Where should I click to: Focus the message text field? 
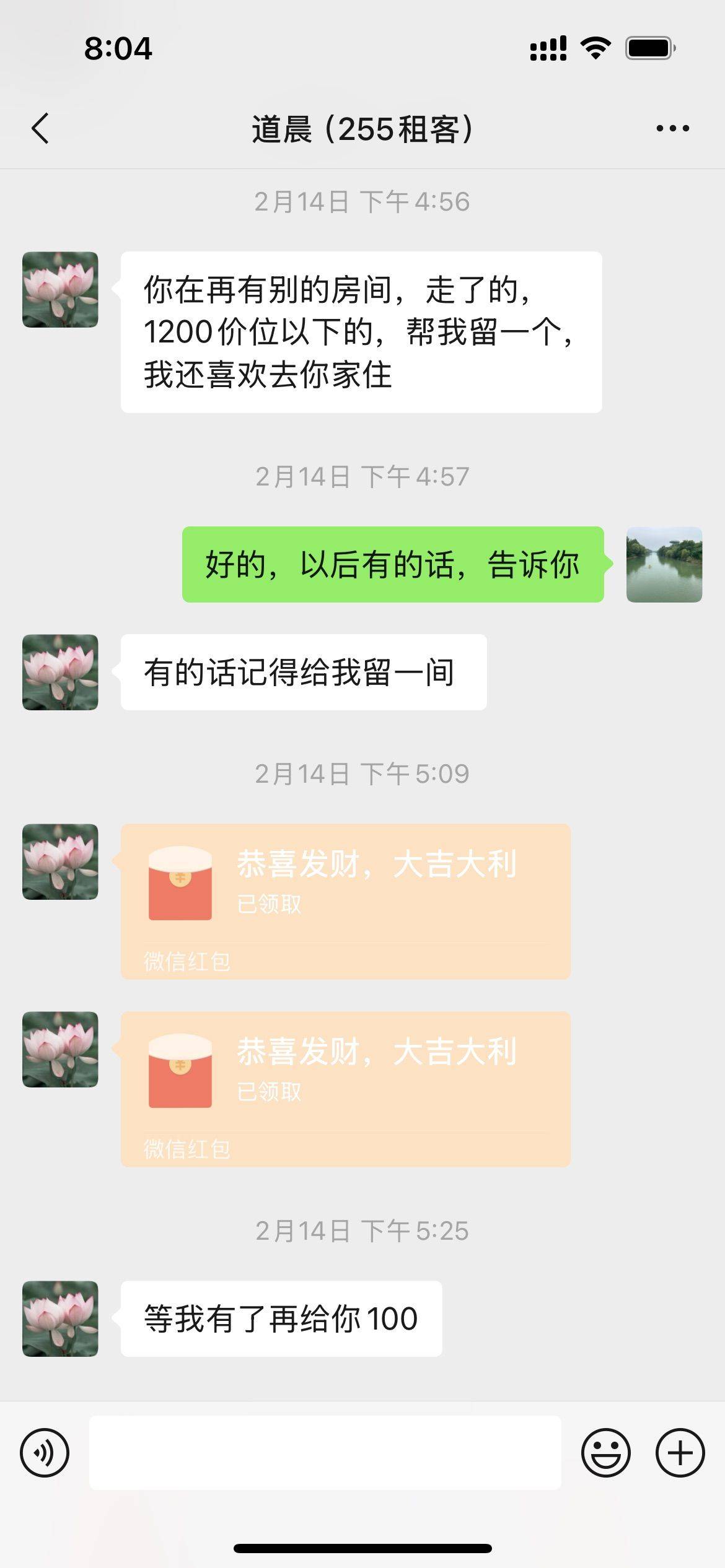point(325,1453)
